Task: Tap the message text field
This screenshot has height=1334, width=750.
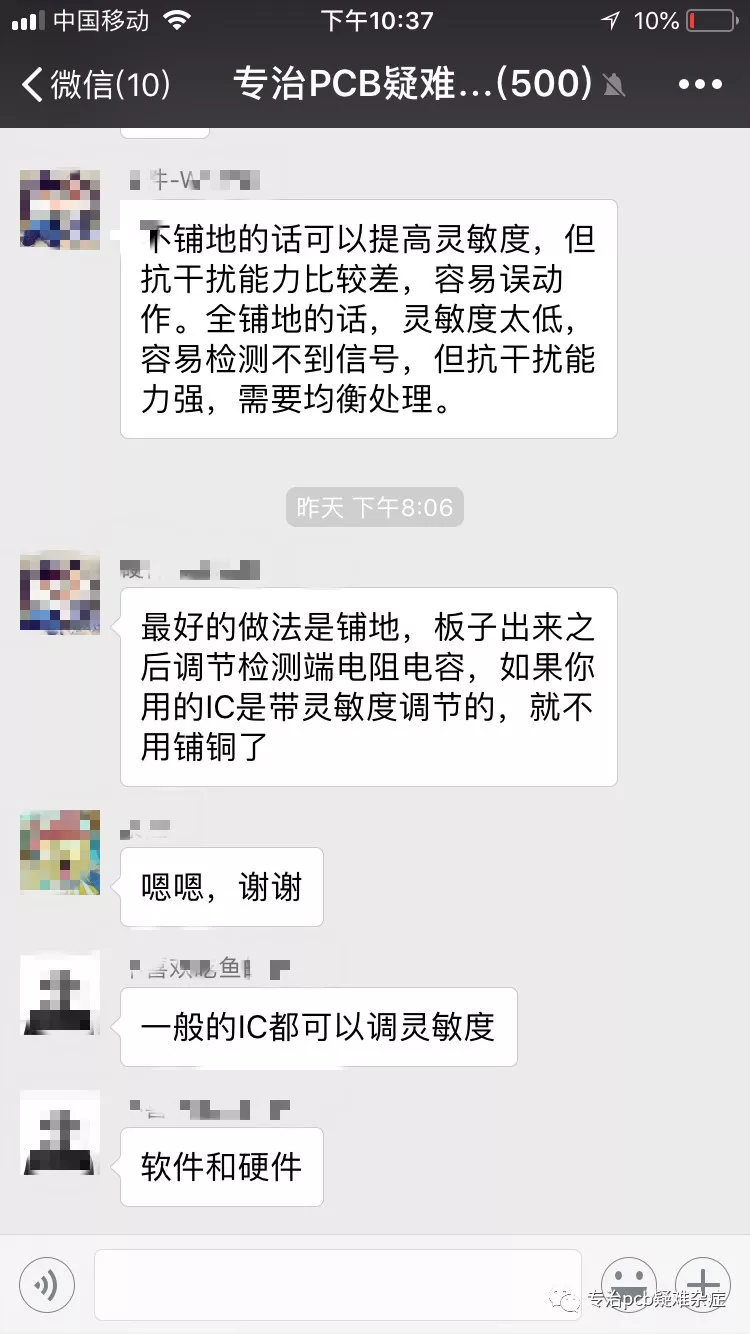Action: click(337, 1285)
